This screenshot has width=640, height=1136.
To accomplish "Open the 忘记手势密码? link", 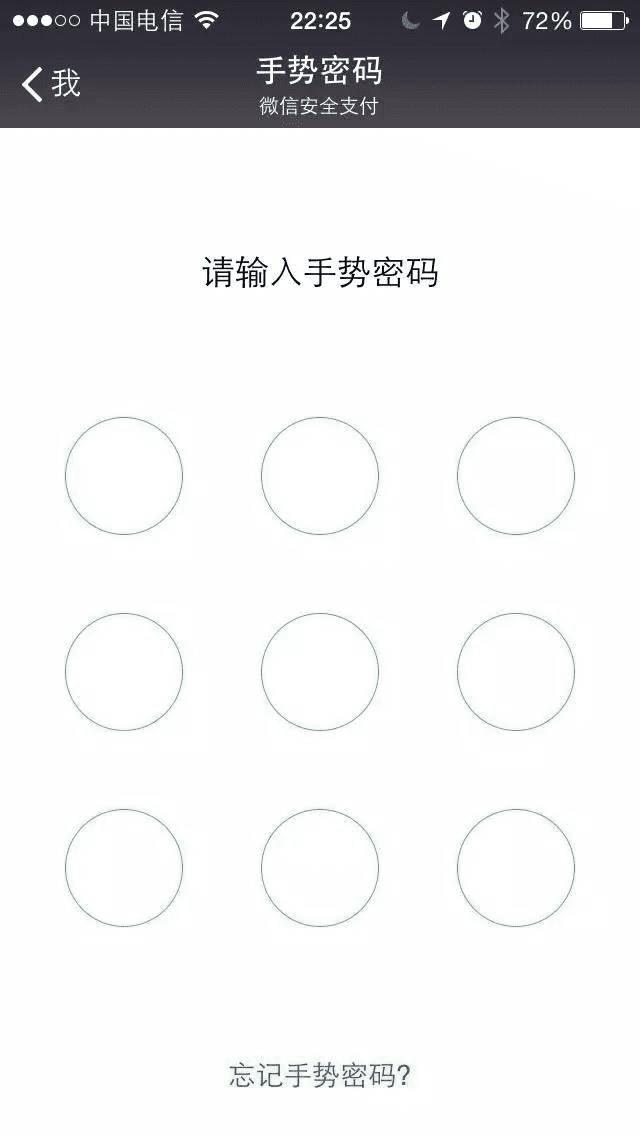I will pyautogui.click(x=320, y=1076).
